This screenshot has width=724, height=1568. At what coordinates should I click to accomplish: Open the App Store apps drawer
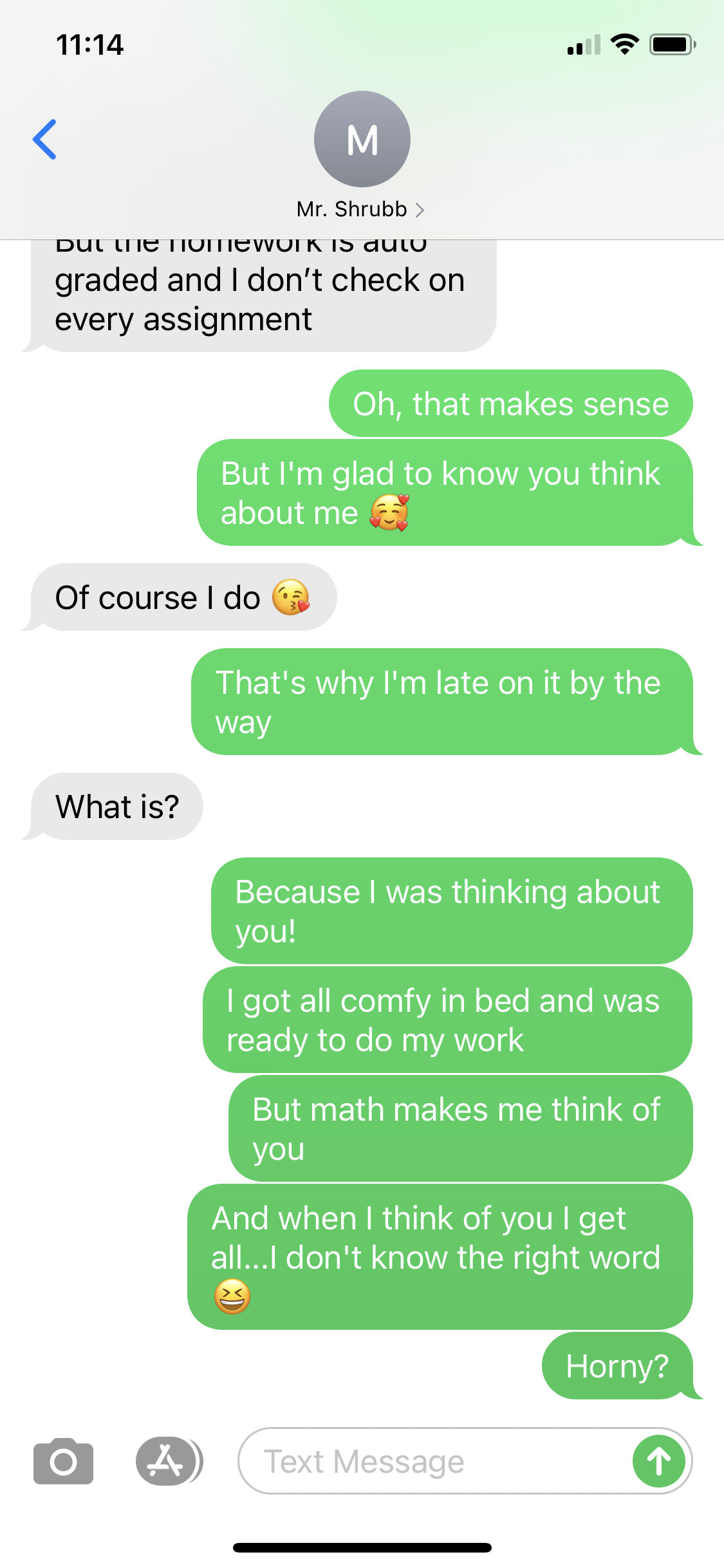169,1461
